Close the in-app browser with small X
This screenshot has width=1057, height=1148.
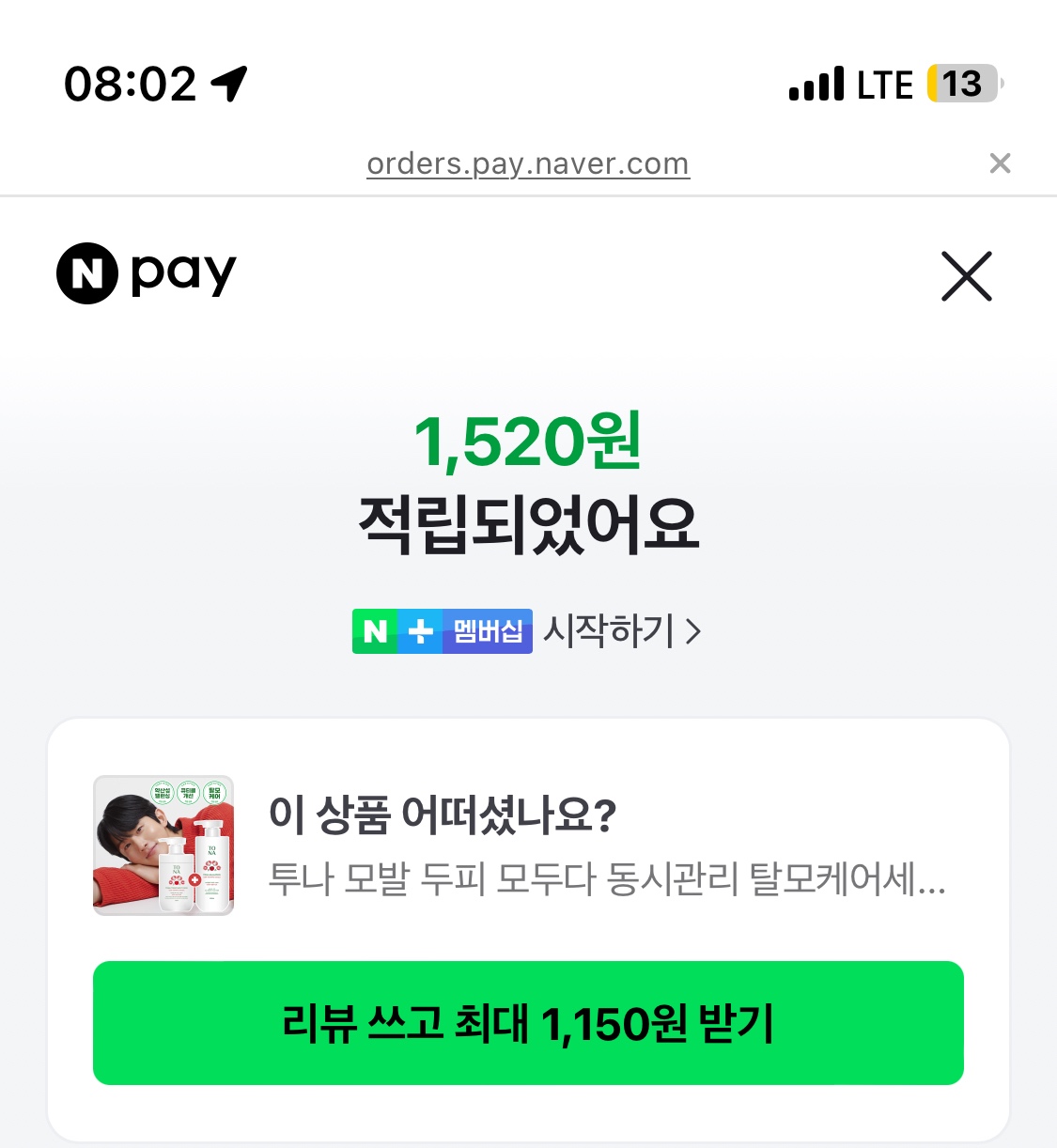[1000, 163]
